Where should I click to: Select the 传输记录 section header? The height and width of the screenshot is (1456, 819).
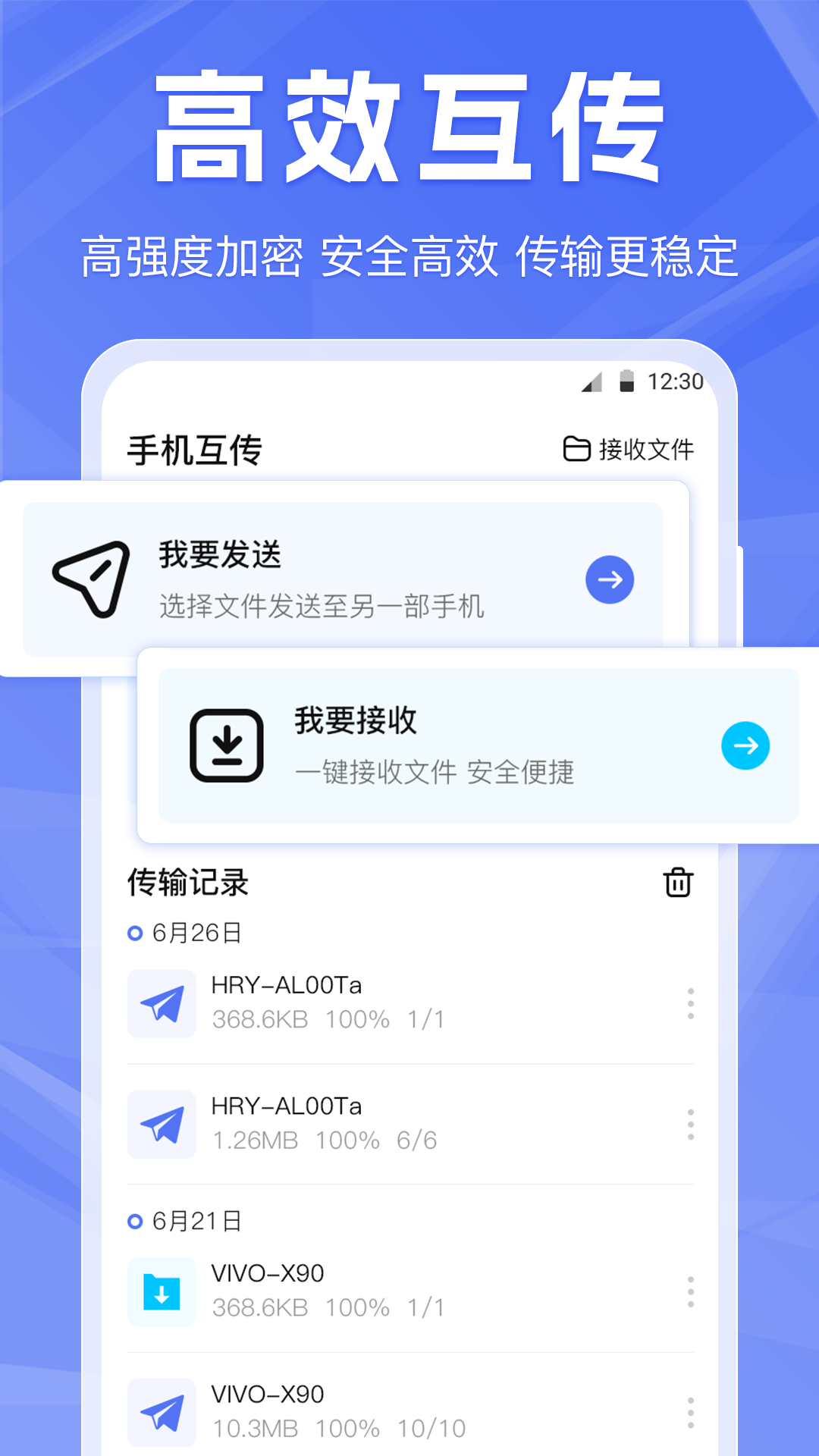click(189, 882)
